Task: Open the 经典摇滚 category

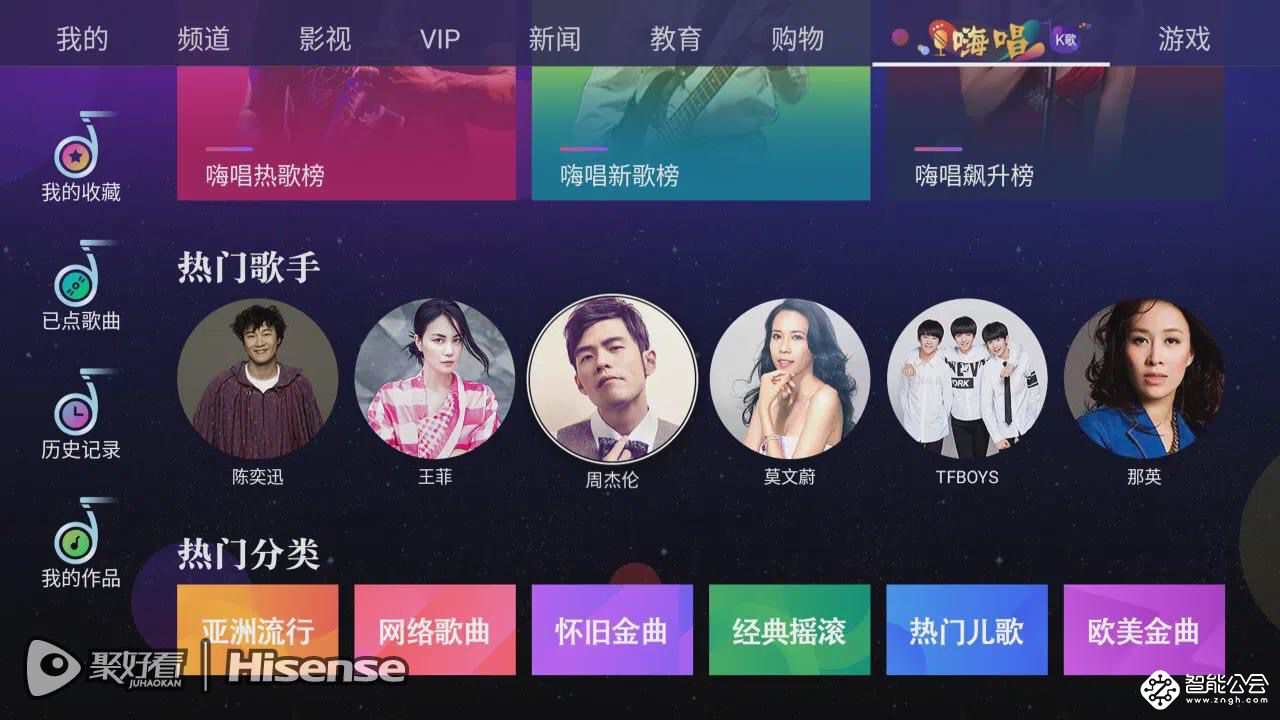Action: (x=789, y=630)
